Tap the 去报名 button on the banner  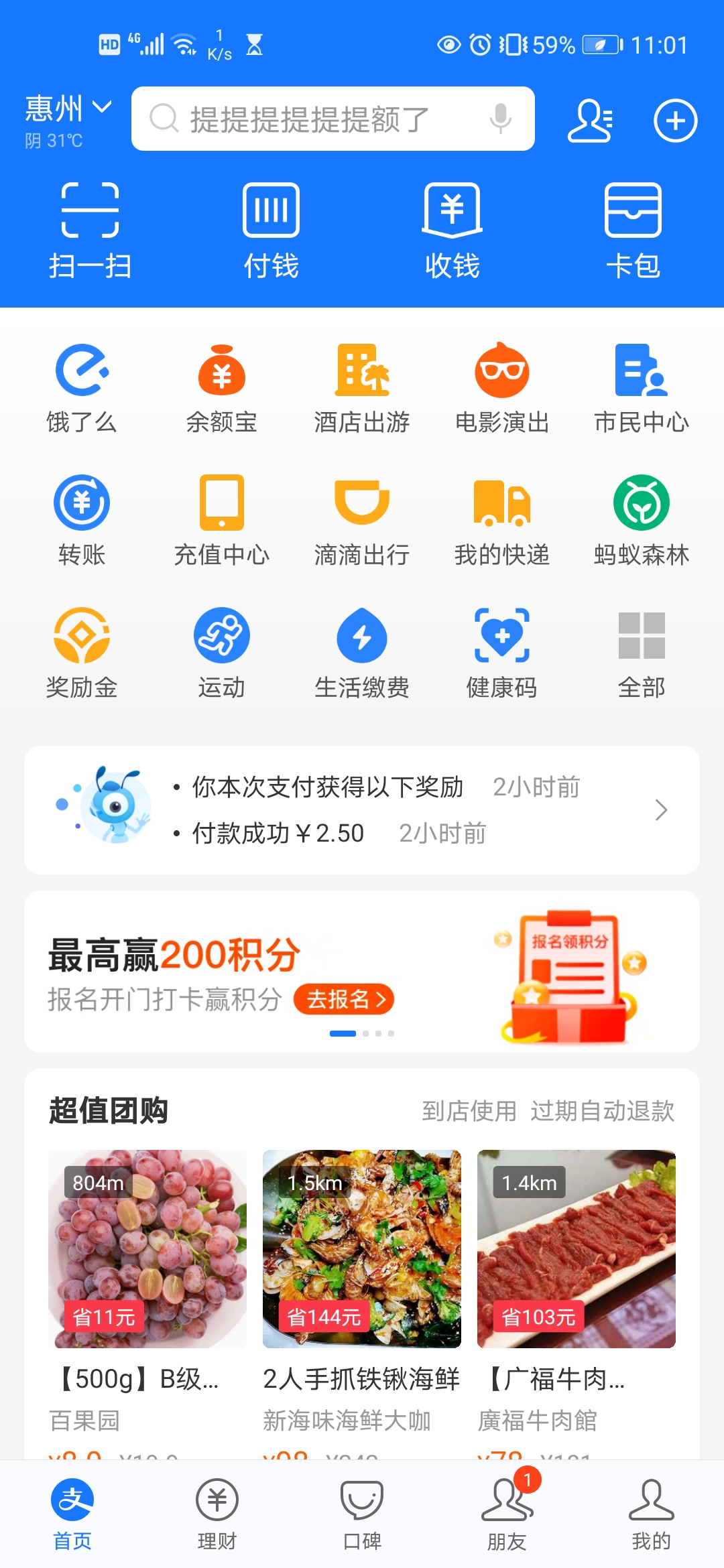tap(344, 1000)
